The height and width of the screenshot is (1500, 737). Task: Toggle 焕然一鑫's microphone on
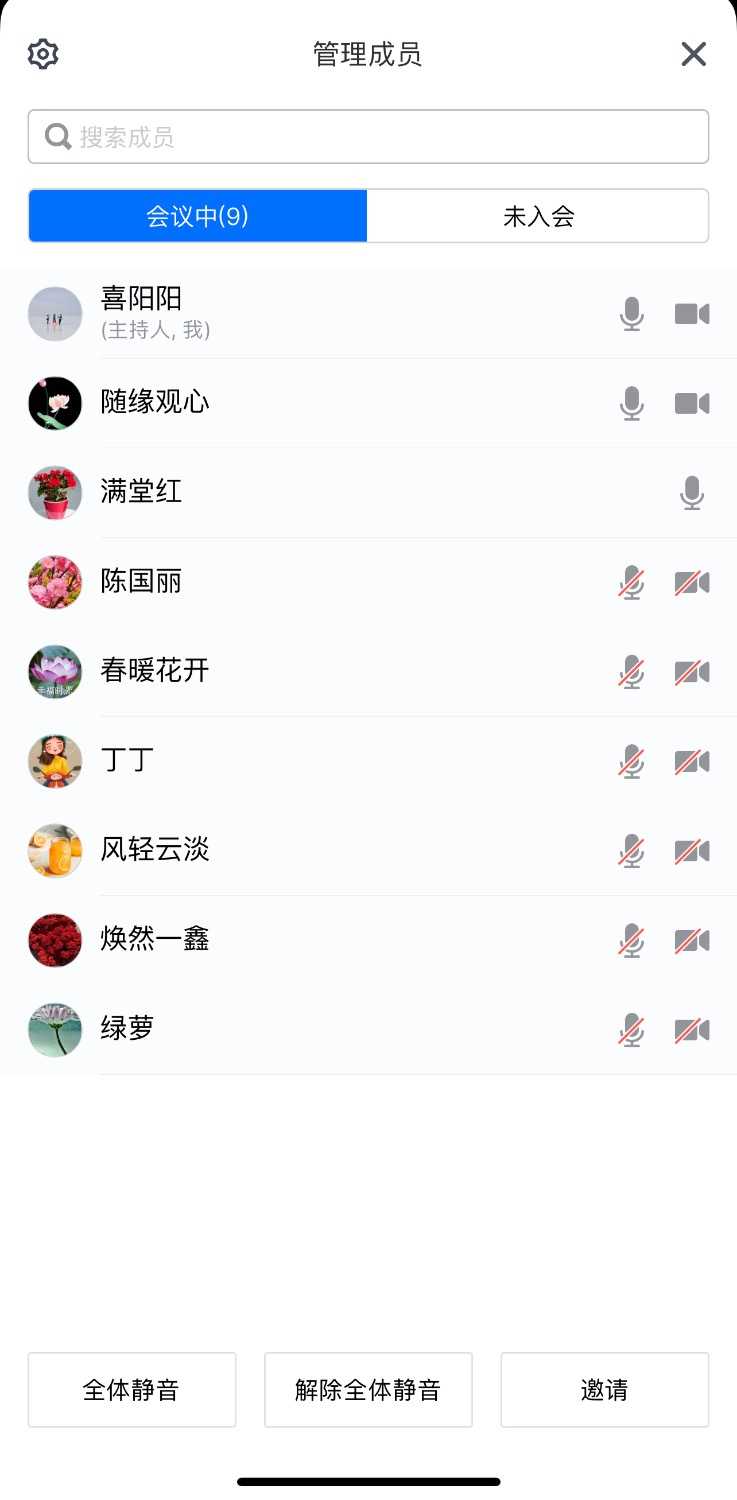(631, 940)
